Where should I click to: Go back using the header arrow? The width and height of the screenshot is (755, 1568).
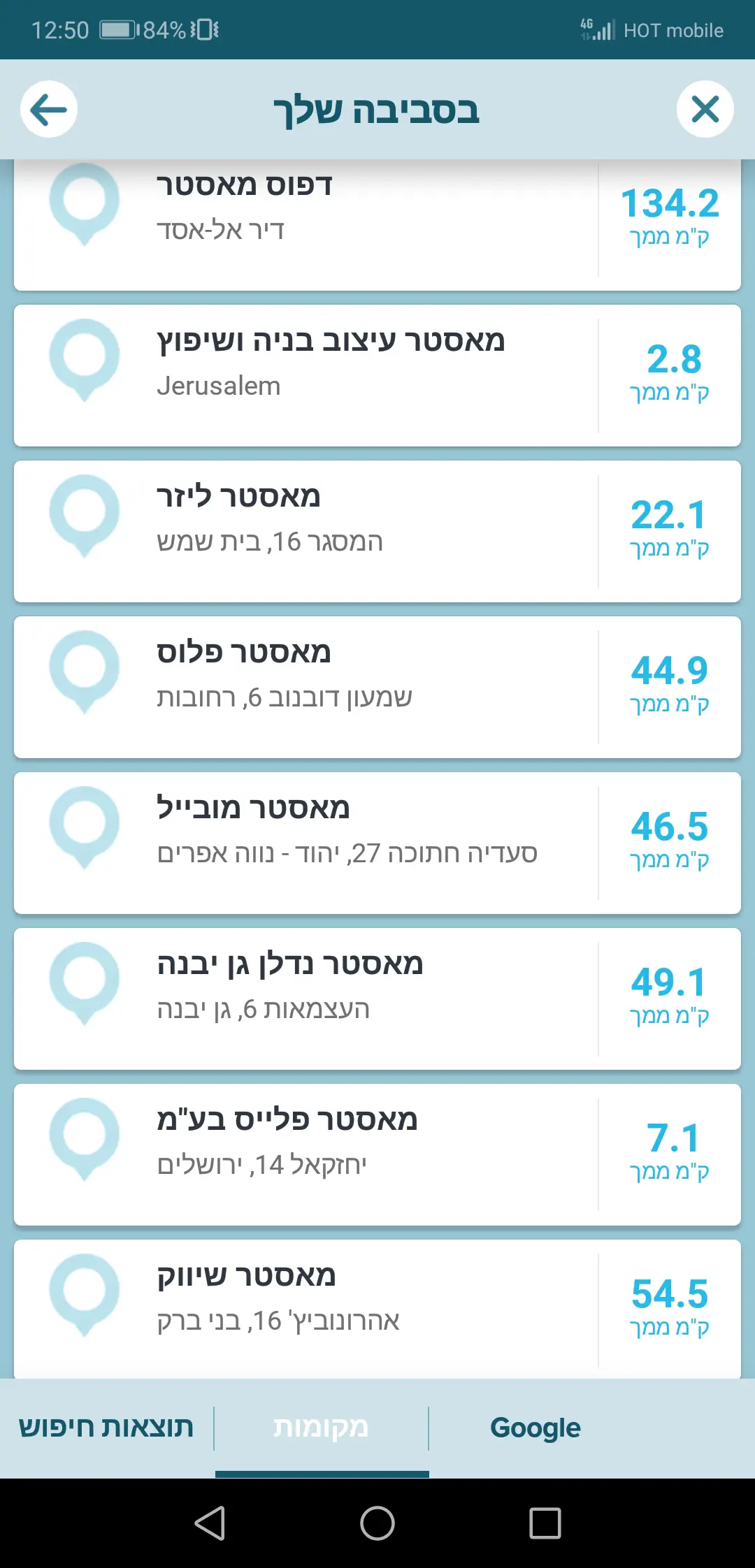click(49, 110)
